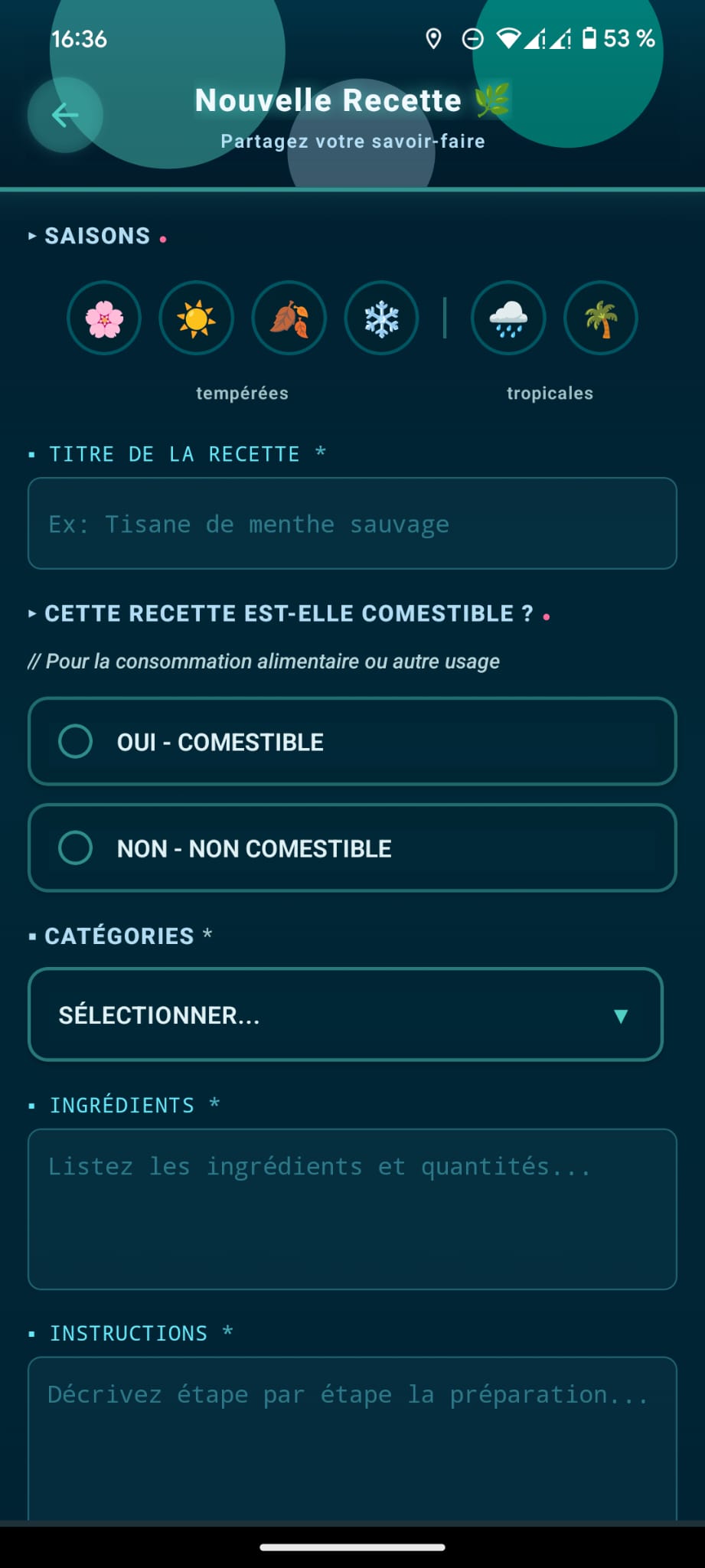Toggle the tropical rainy season
Image resolution: width=705 pixels, height=1568 pixels.
click(508, 318)
